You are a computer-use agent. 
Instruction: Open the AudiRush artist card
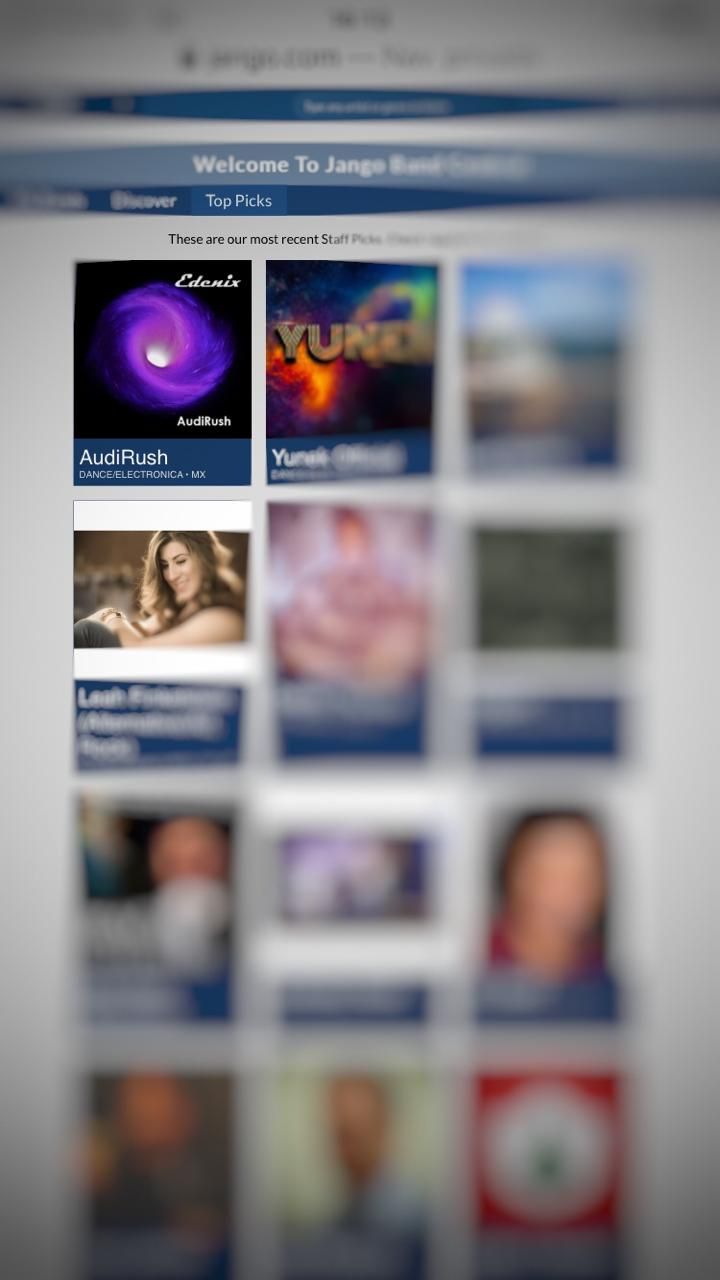(162, 372)
